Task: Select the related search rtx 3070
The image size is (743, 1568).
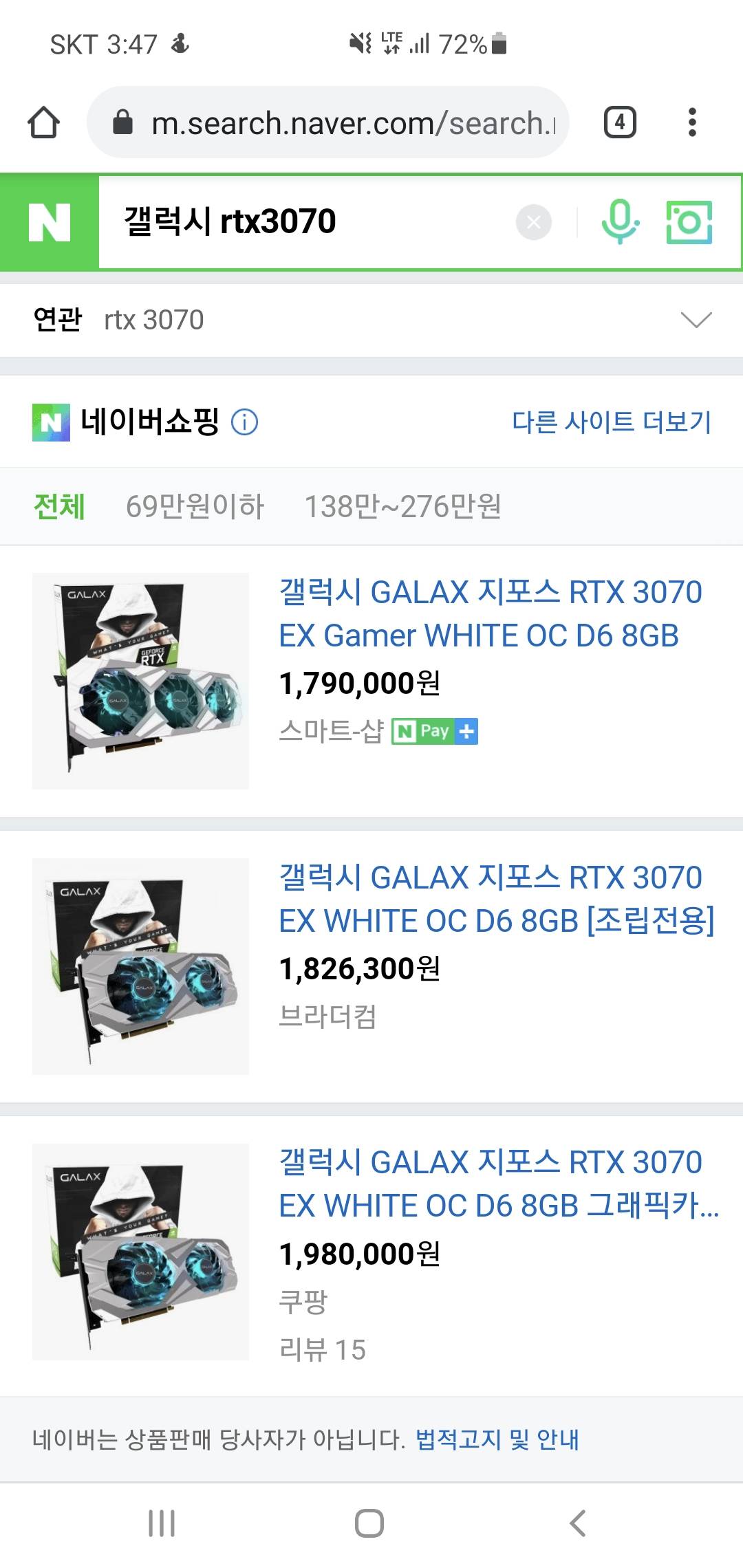Action: [x=154, y=320]
